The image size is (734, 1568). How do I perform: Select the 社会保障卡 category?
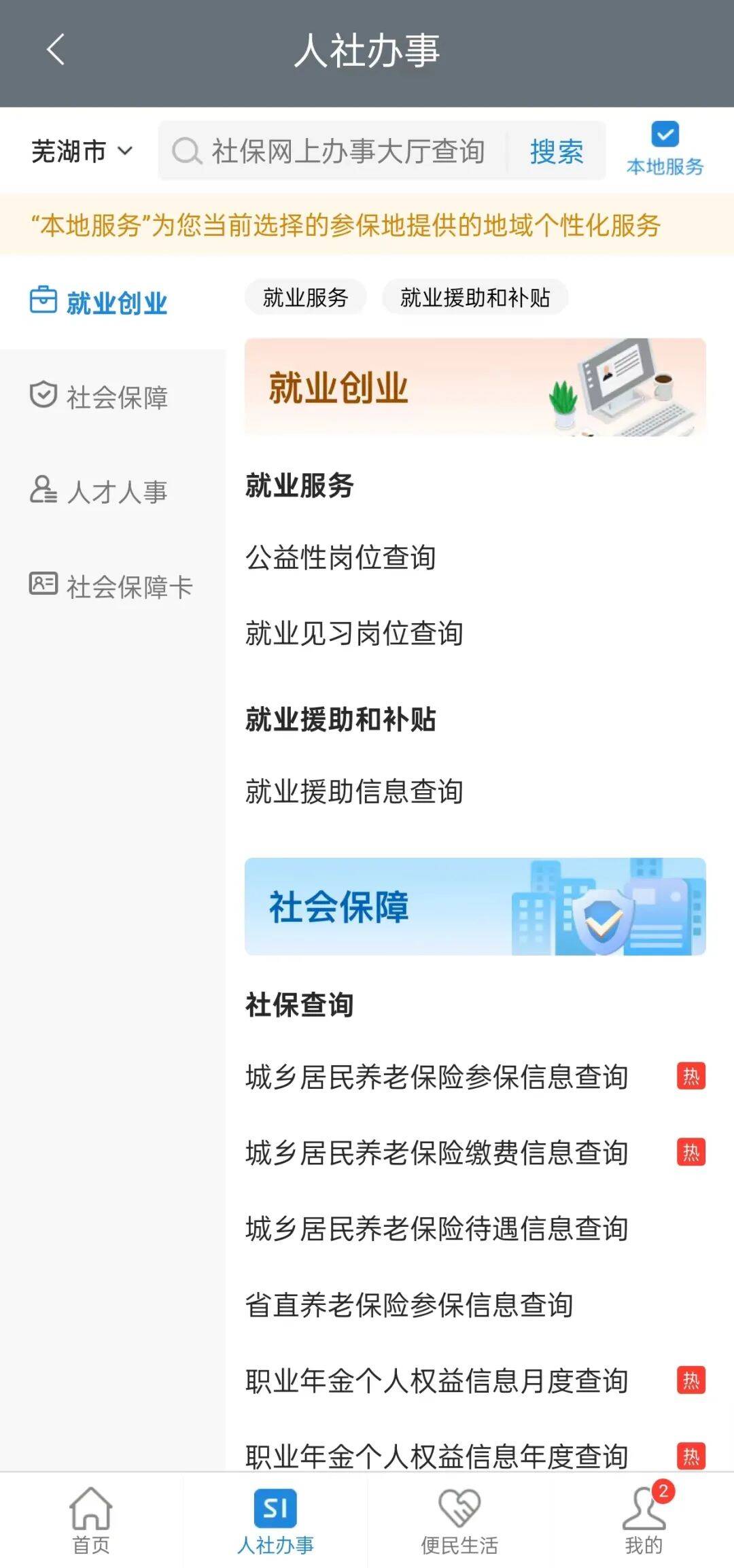[112, 587]
